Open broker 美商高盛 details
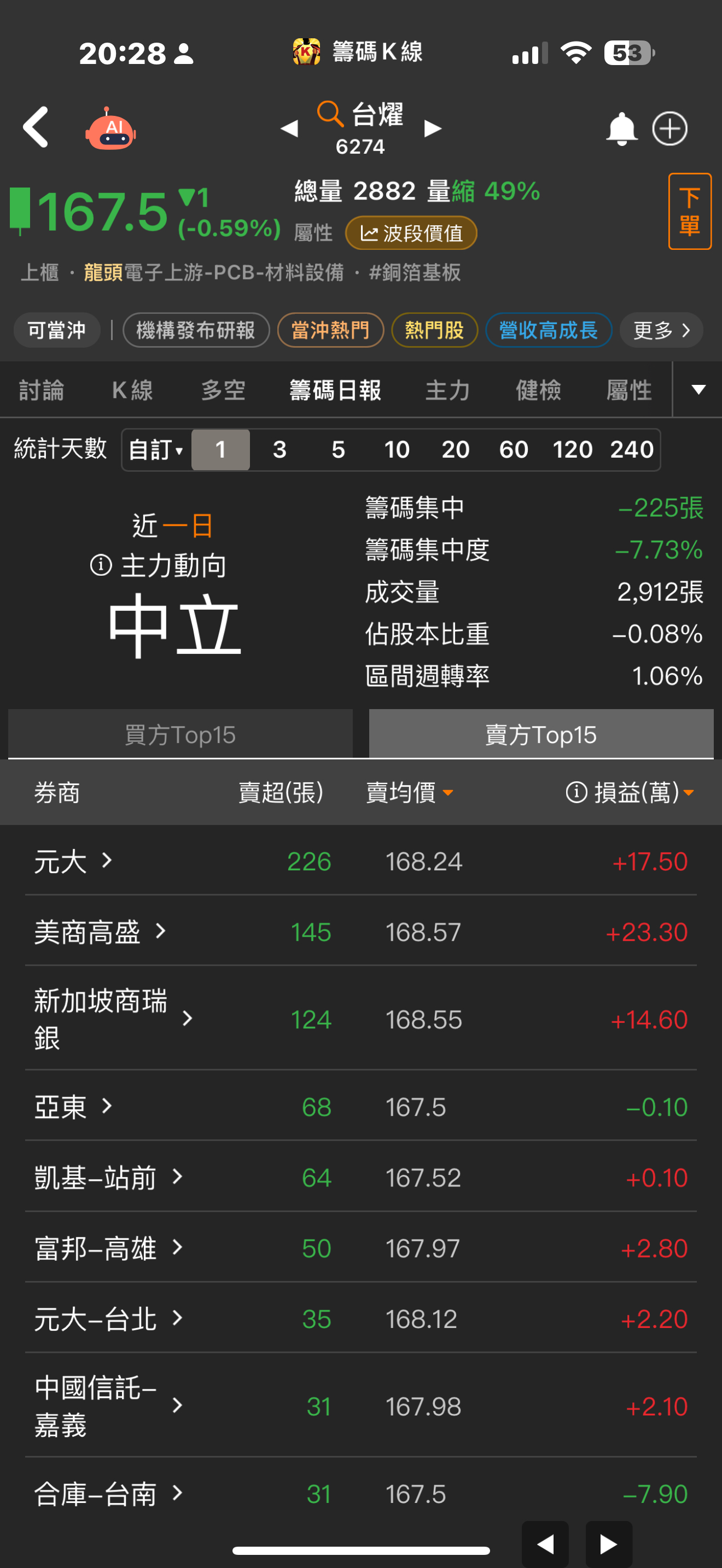The image size is (722, 1568). 361,932
